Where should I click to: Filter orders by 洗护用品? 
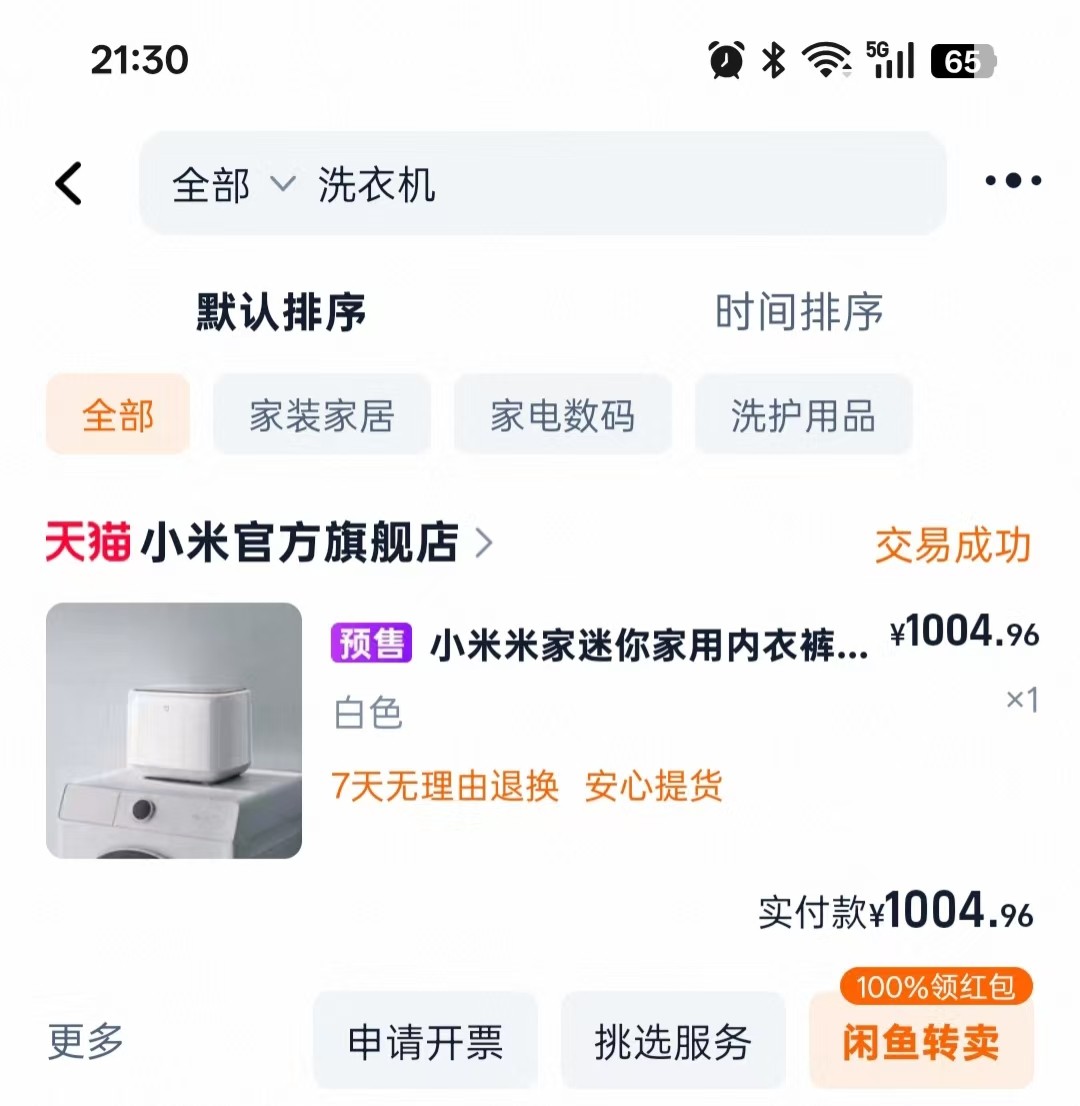(803, 415)
